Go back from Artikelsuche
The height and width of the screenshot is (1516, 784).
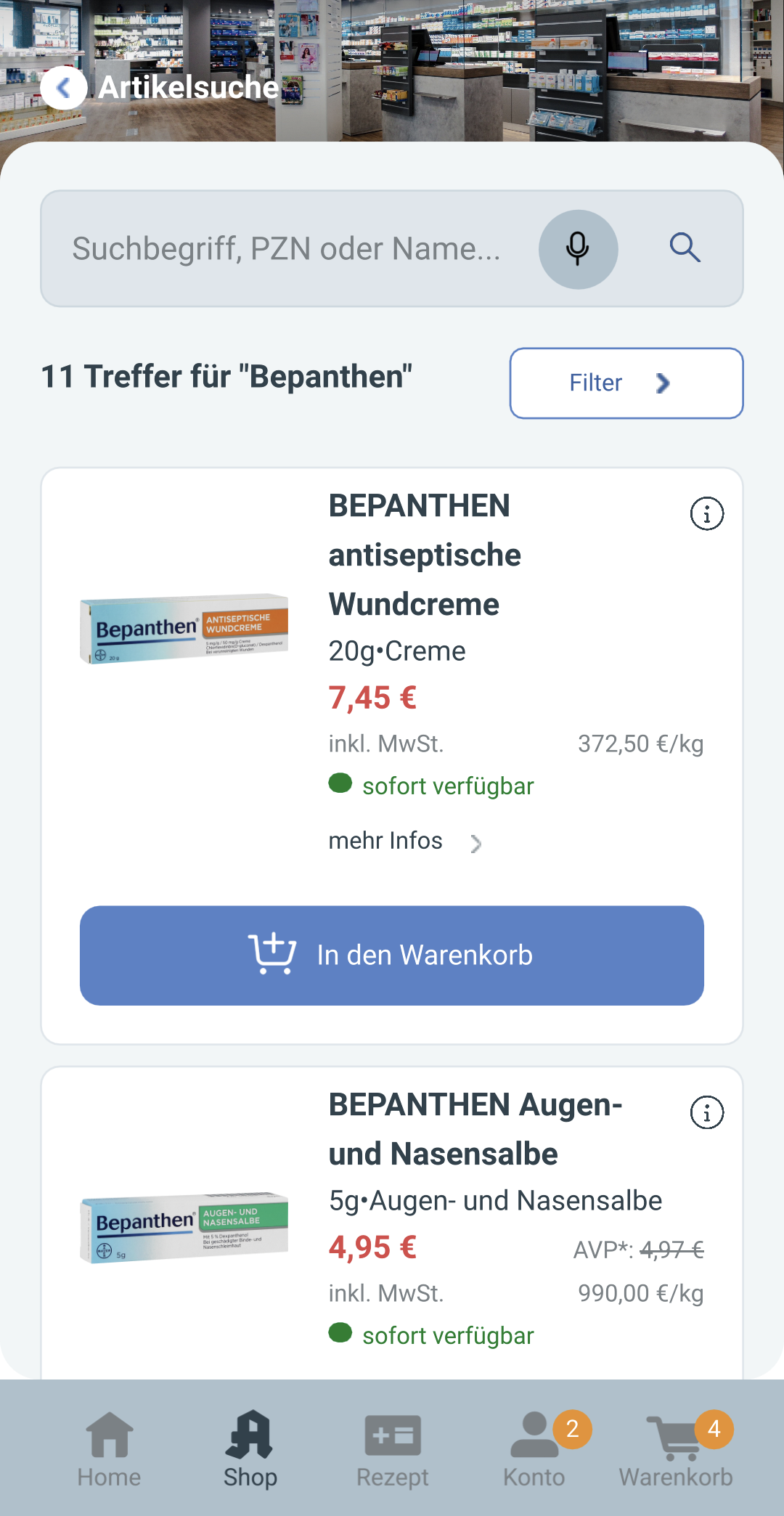coord(64,88)
